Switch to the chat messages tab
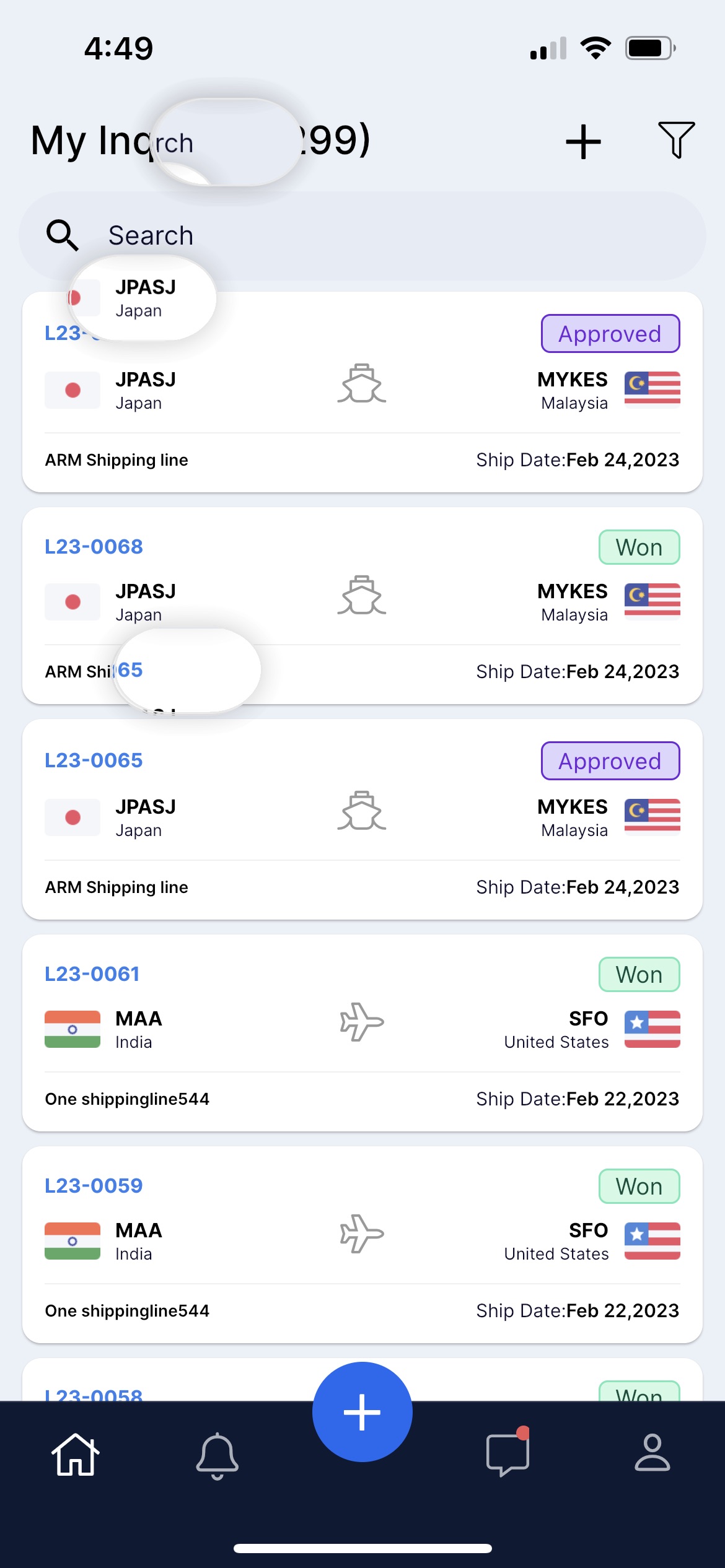Image resolution: width=725 pixels, height=1568 pixels. (507, 1455)
